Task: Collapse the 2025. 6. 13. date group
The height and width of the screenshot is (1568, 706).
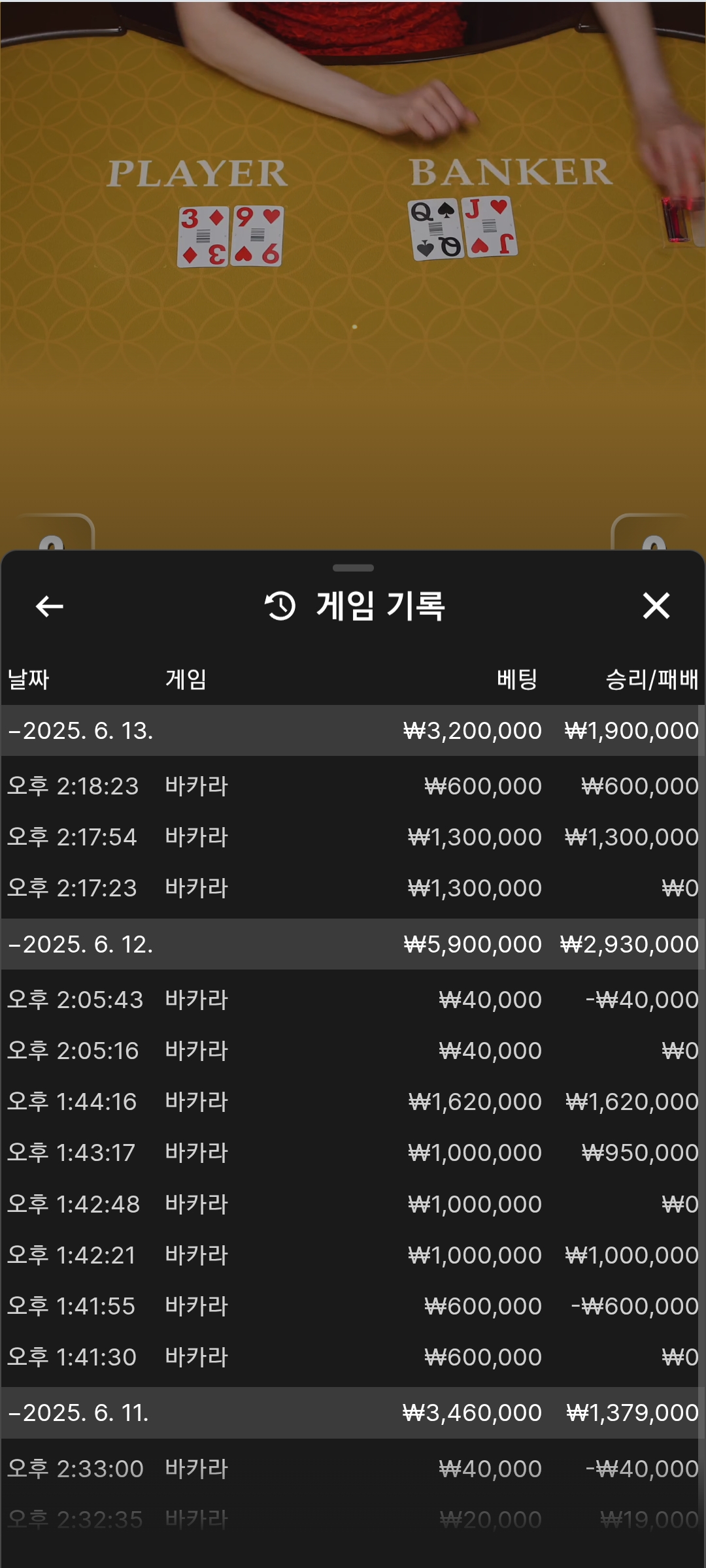Action: [353, 730]
